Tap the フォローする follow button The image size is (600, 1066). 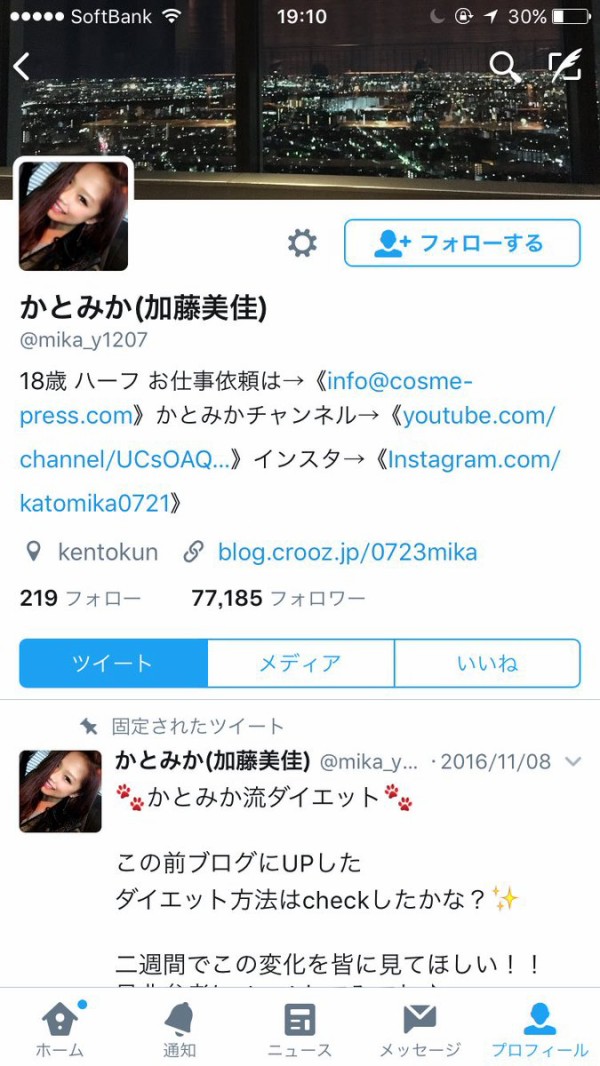[x=462, y=243]
